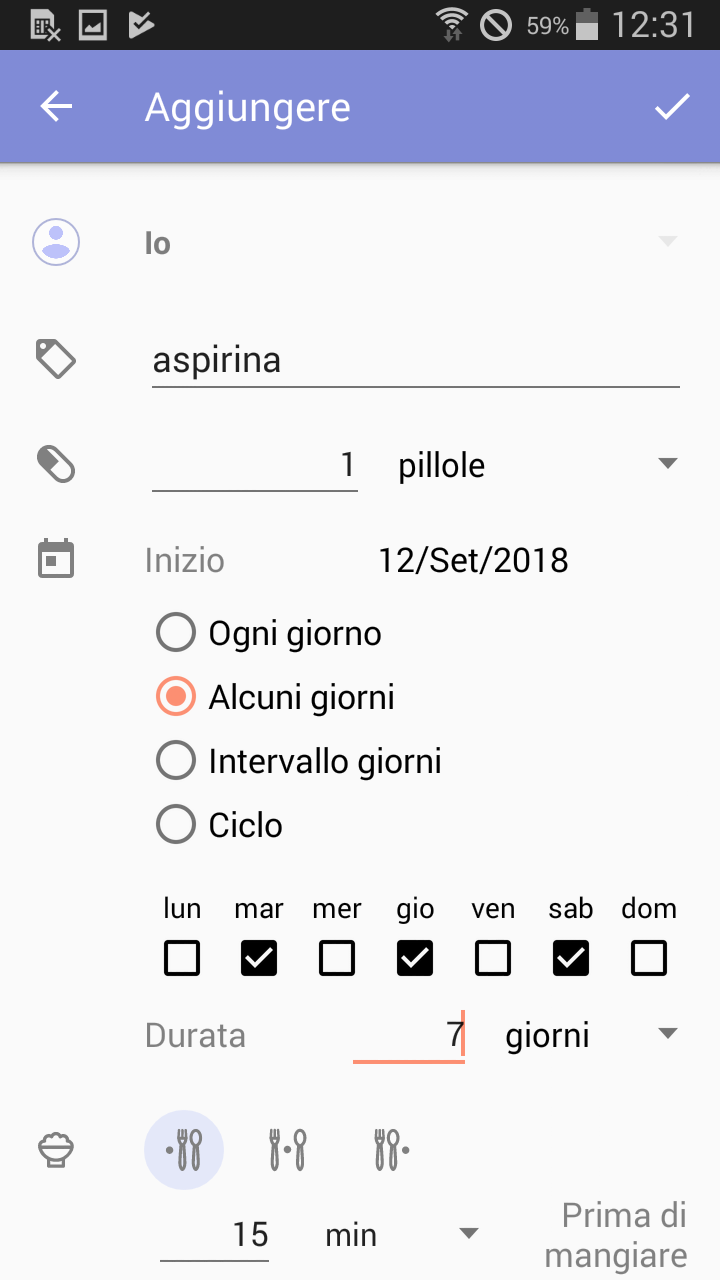Uncheck the gio checkbox
This screenshot has height=1280, width=720.
click(415, 959)
